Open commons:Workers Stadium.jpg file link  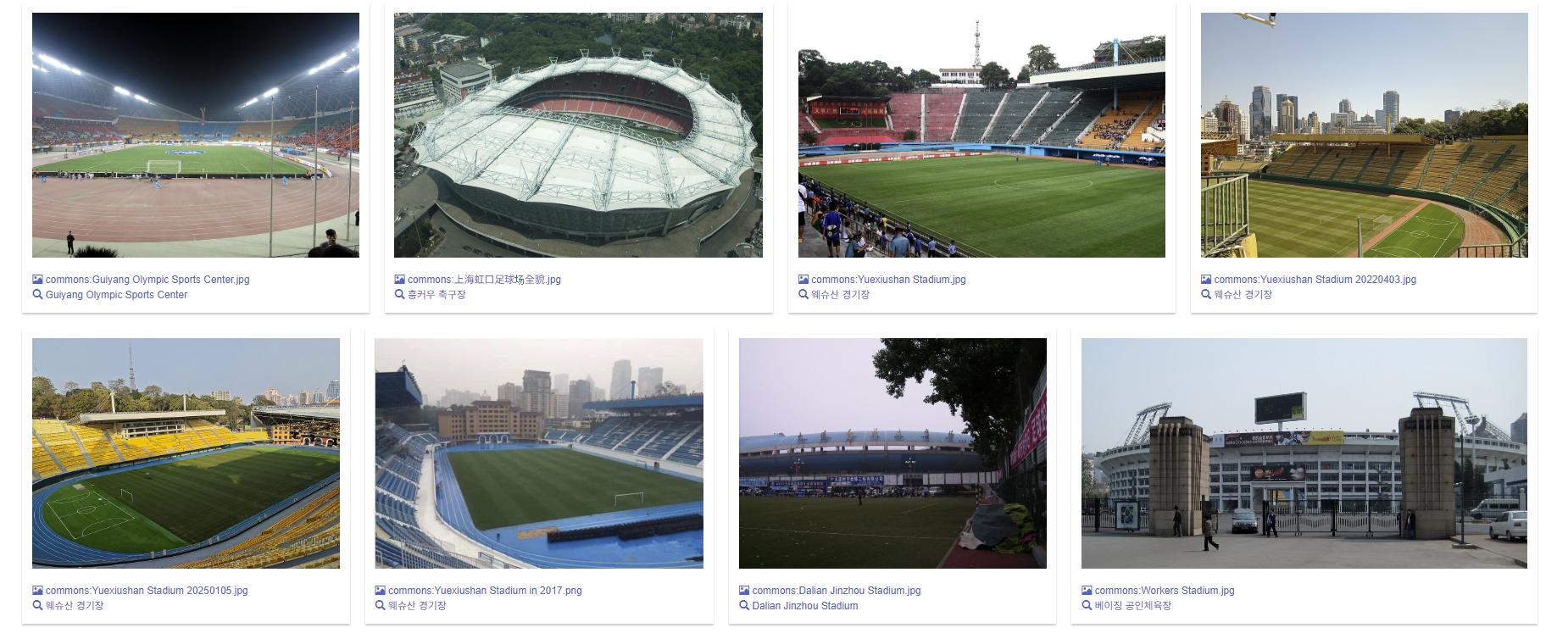(1164, 591)
